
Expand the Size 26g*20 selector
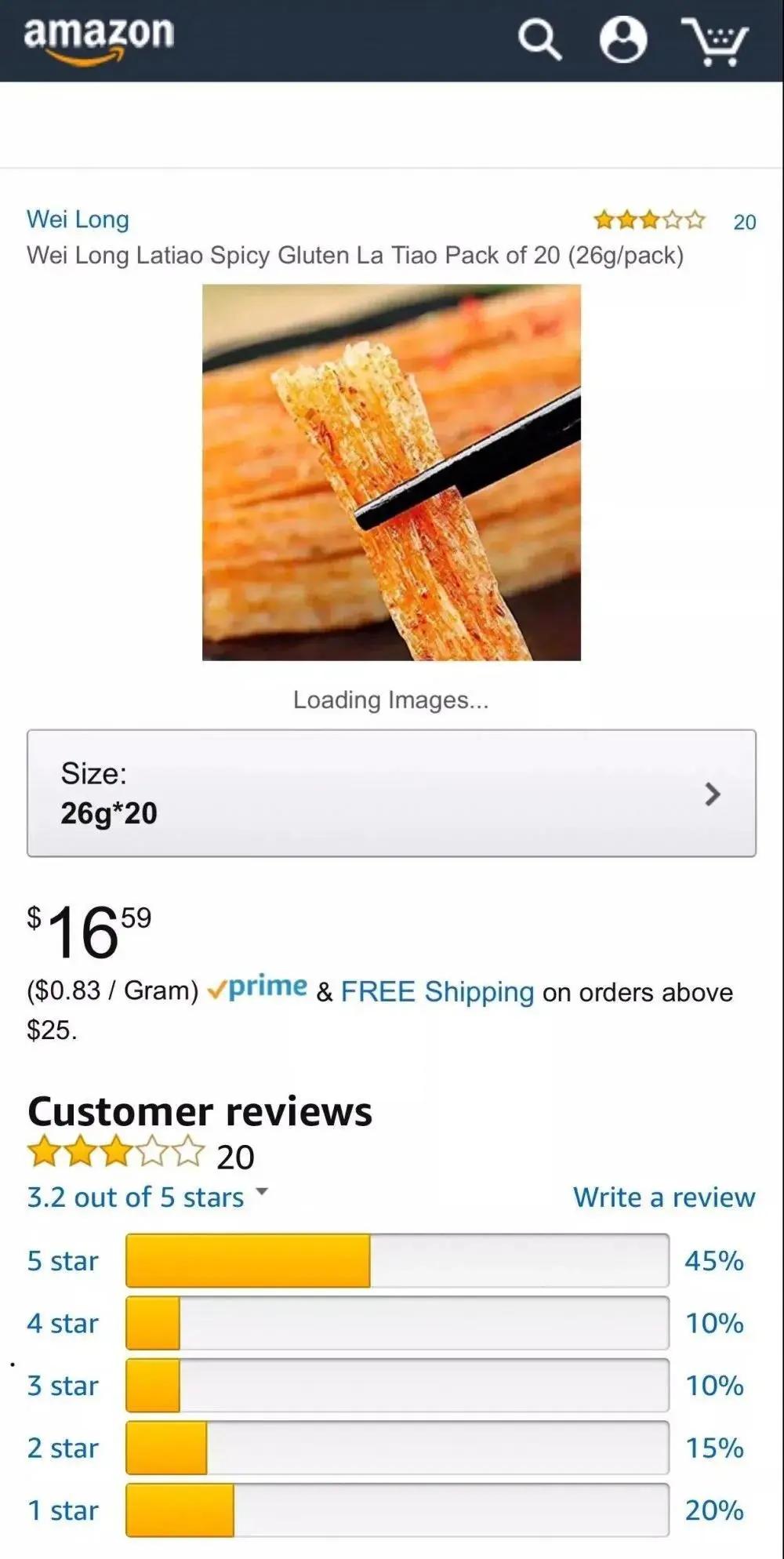pyautogui.click(x=391, y=793)
